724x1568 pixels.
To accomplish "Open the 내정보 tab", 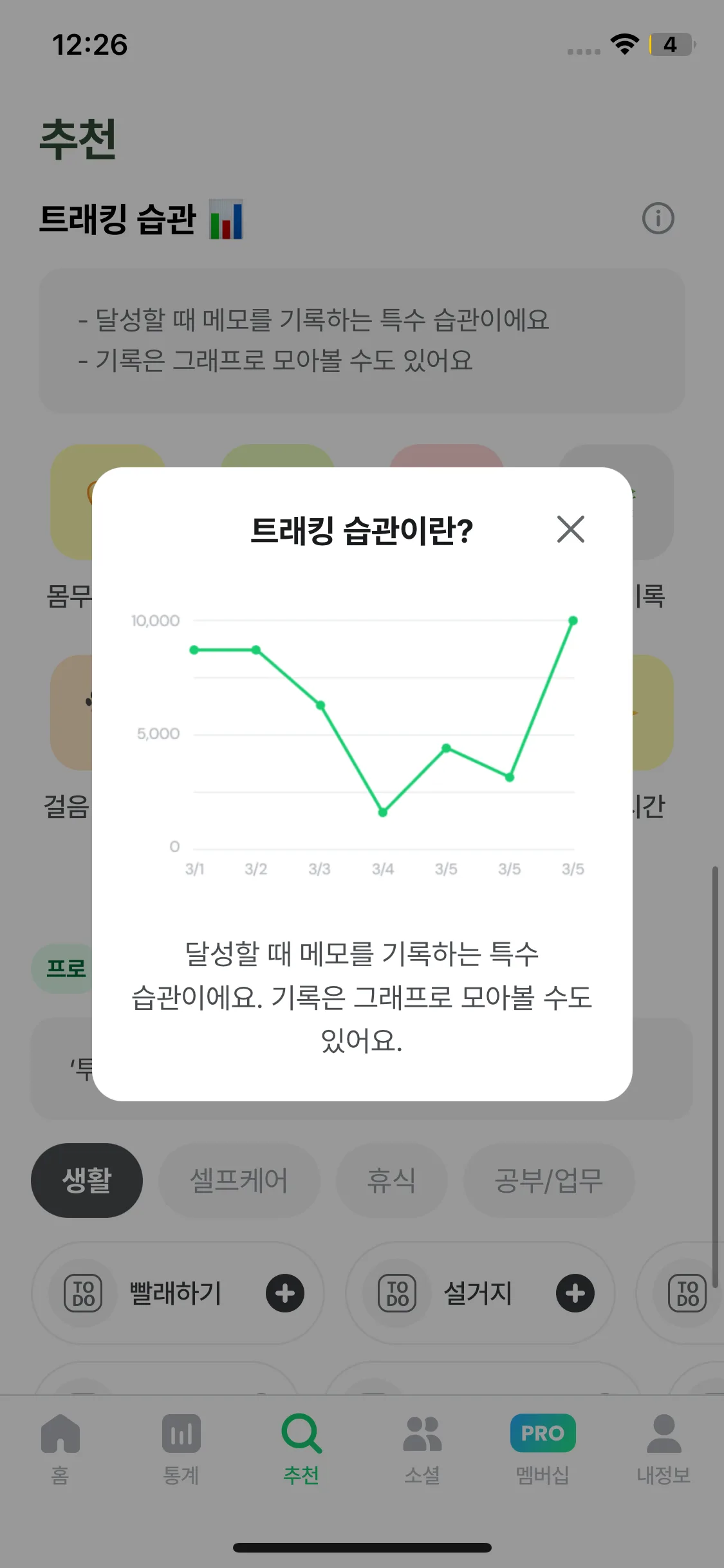I will tap(664, 1448).
